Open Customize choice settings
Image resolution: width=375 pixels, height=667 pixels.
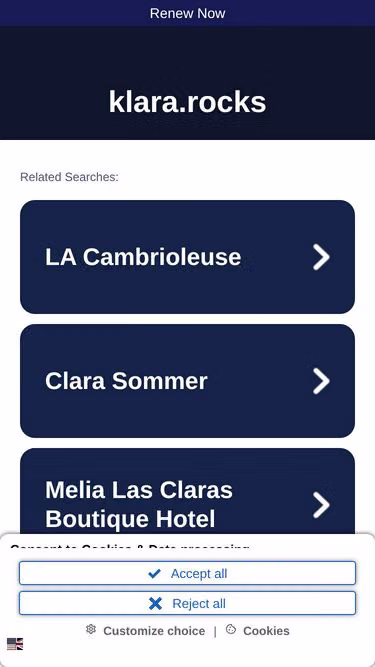pos(145,630)
